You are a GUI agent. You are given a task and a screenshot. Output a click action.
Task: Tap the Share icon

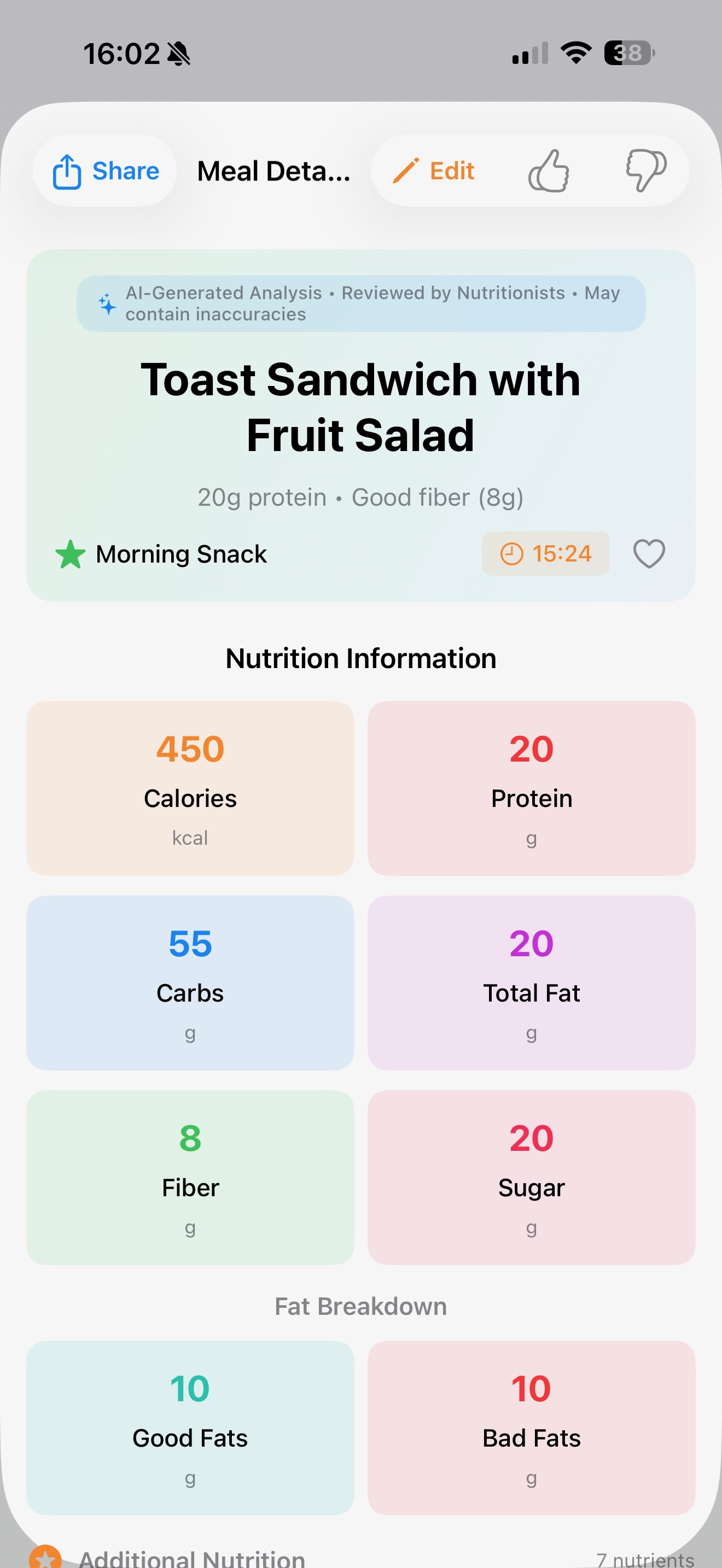coord(67,171)
